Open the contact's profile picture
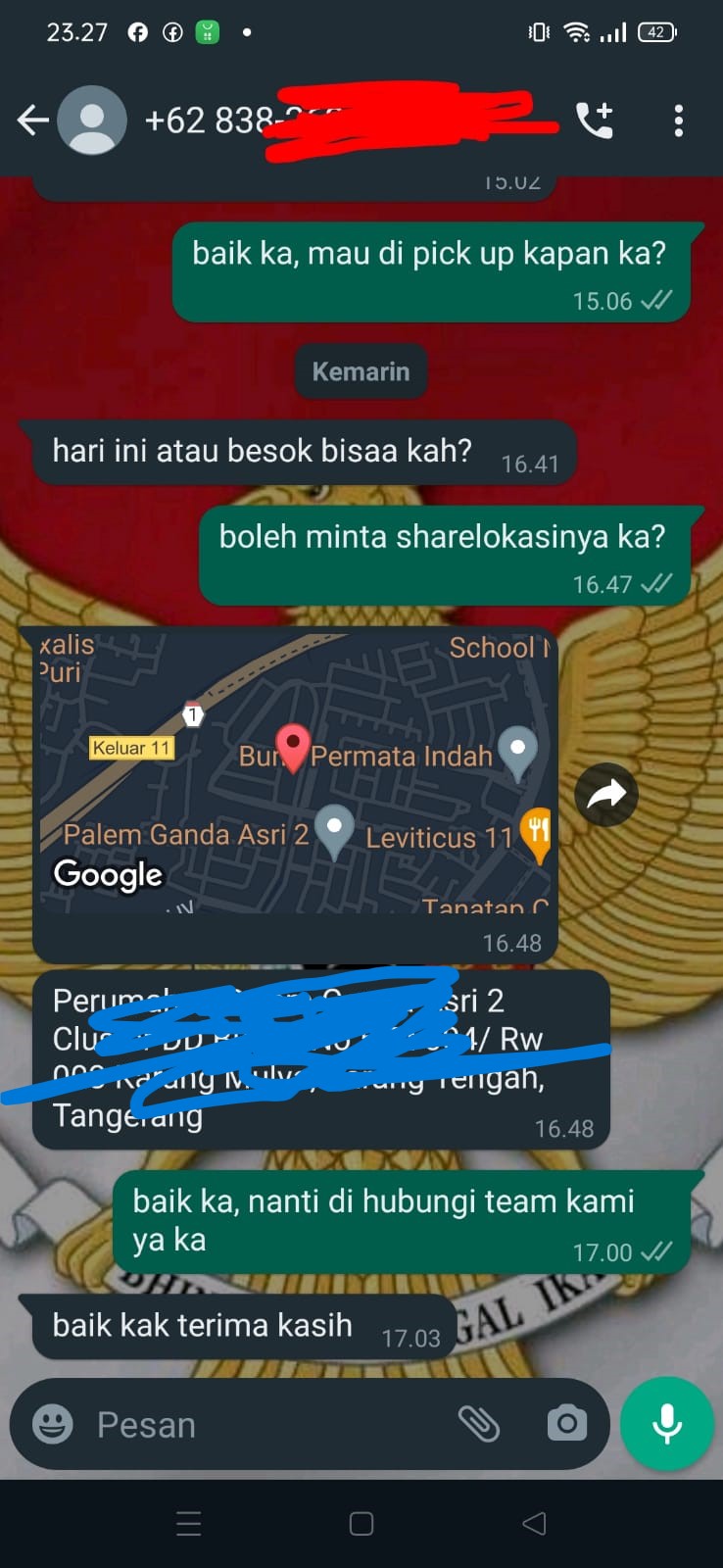 [92, 121]
